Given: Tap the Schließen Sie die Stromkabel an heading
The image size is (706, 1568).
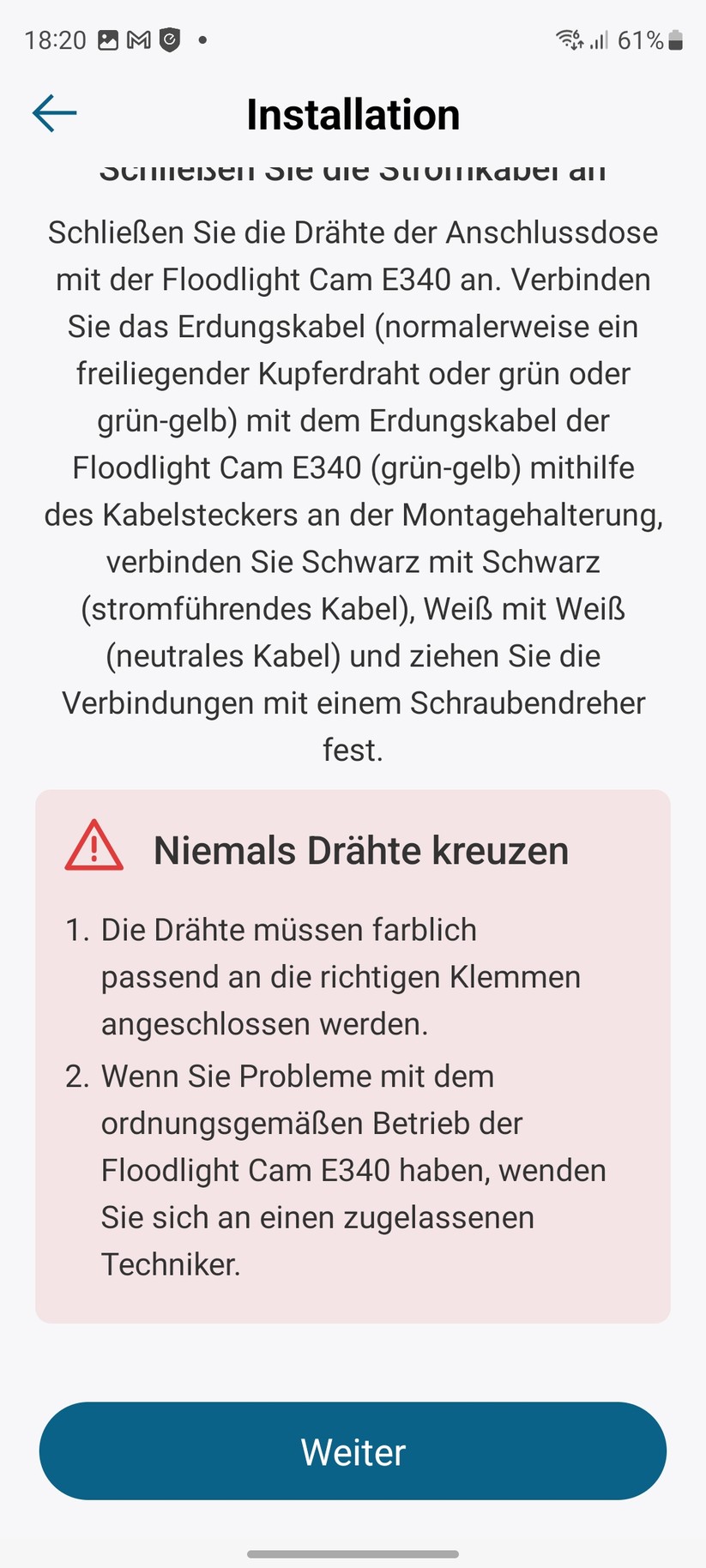Looking at the screenshot, I should pyautogui.click(x=353, y=169).
